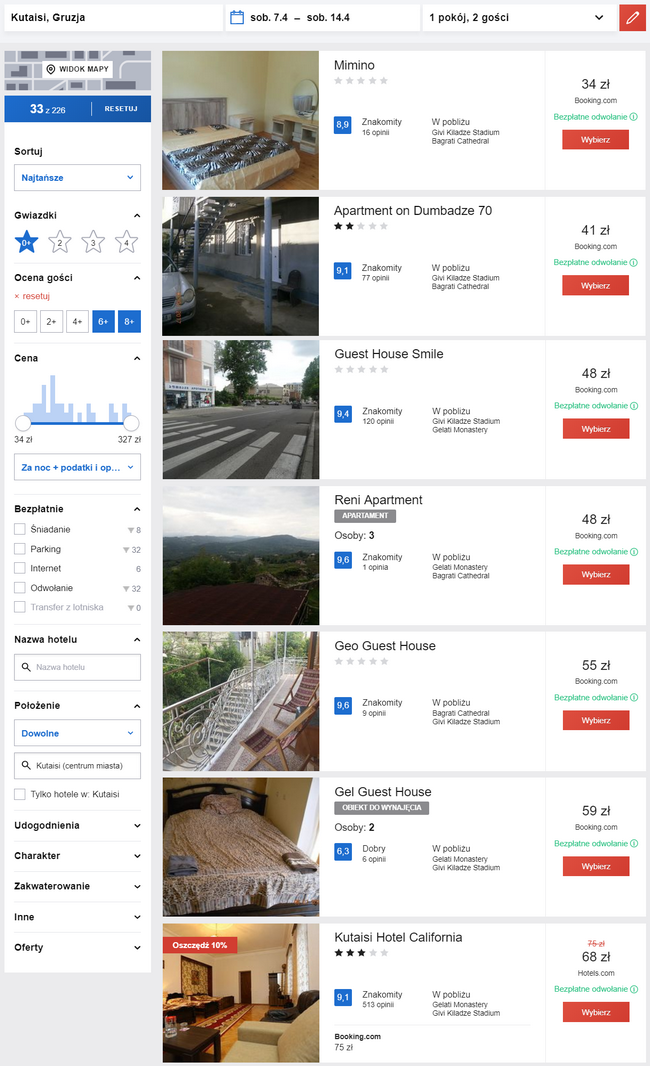Screen dimensions: 650x1066
Task: Expand the Zakwaterowanie filter section
Action: tap(78, 886)
